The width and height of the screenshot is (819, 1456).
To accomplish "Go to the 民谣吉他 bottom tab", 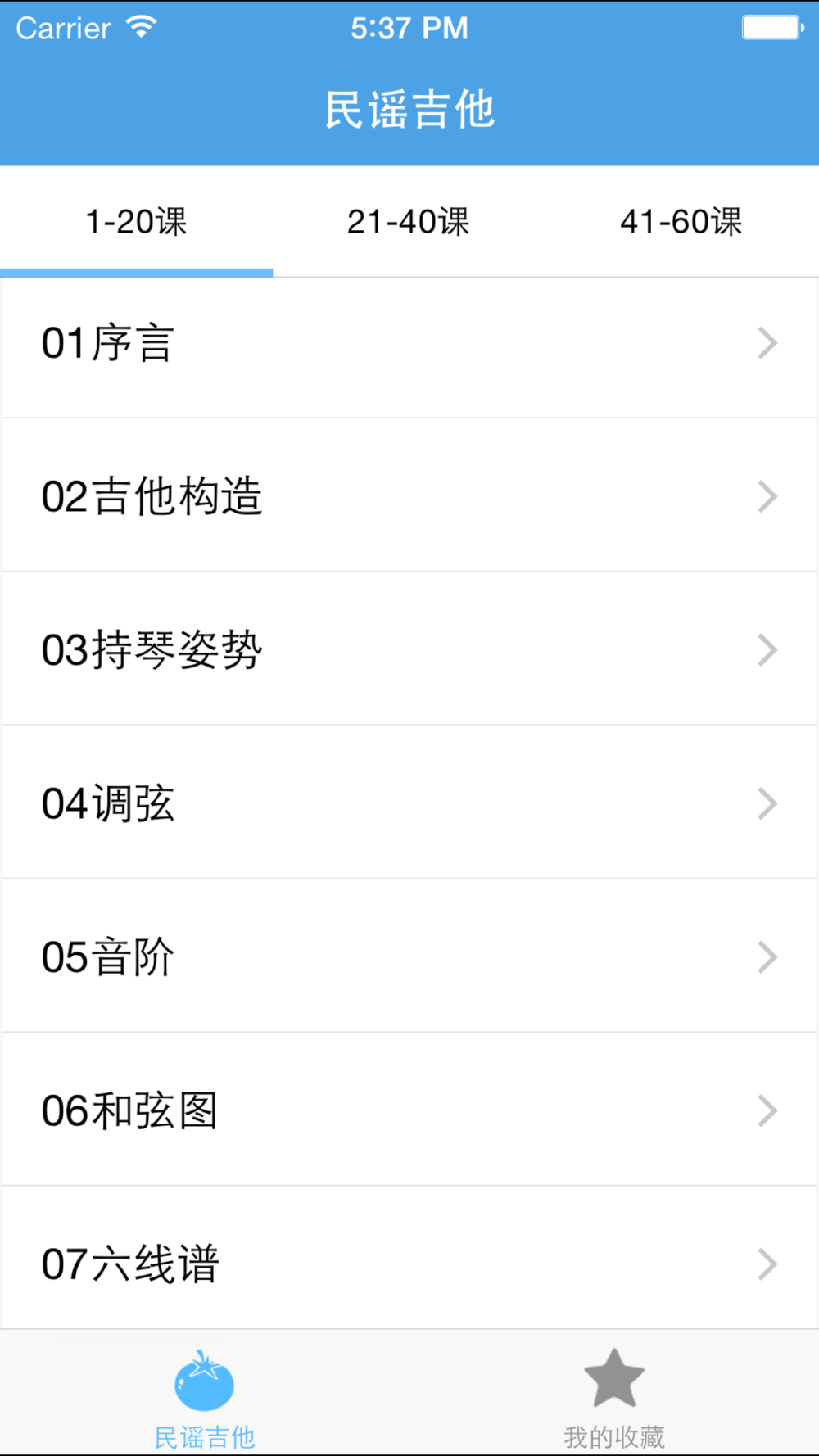I will (205, 1397).
